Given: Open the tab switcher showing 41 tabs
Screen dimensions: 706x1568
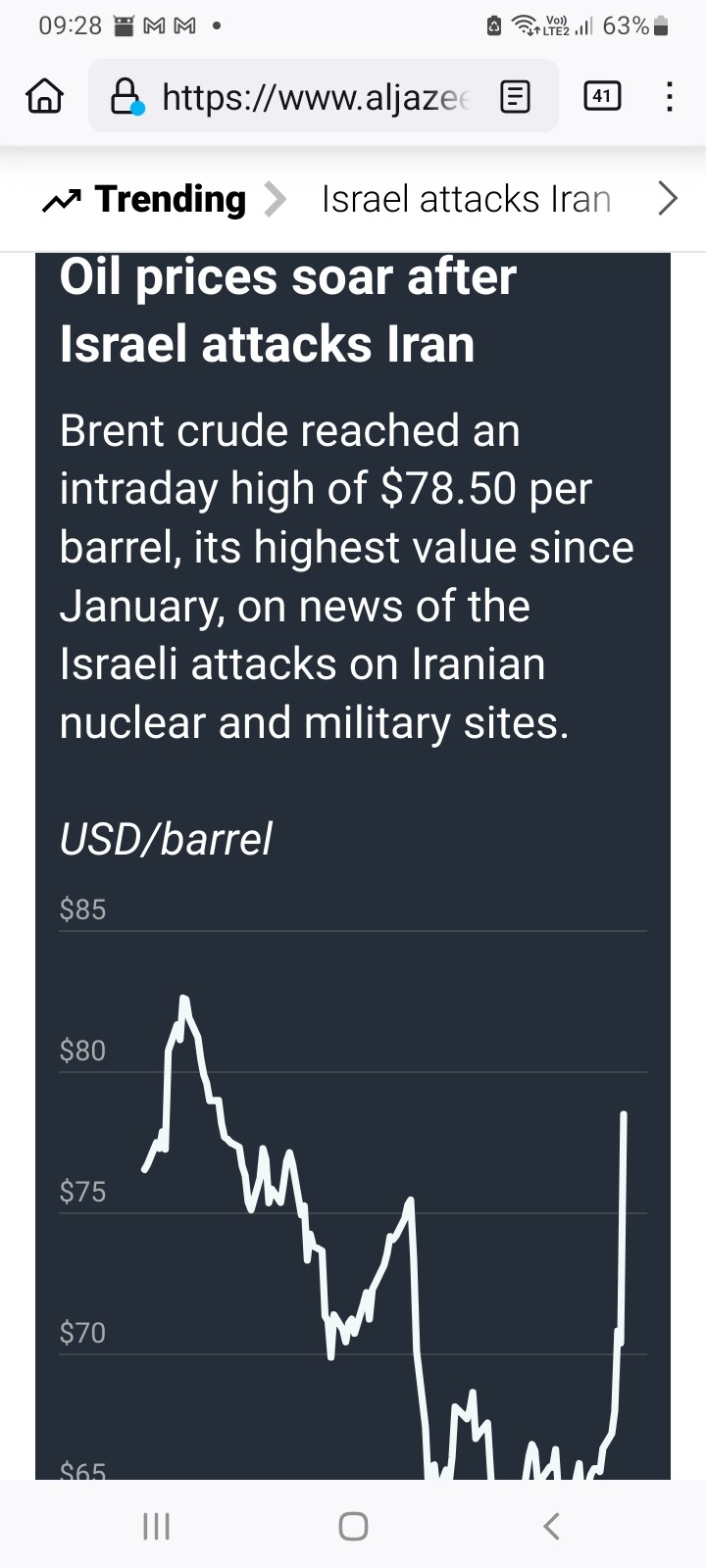Looking at the screenshot, I should 601,96.
